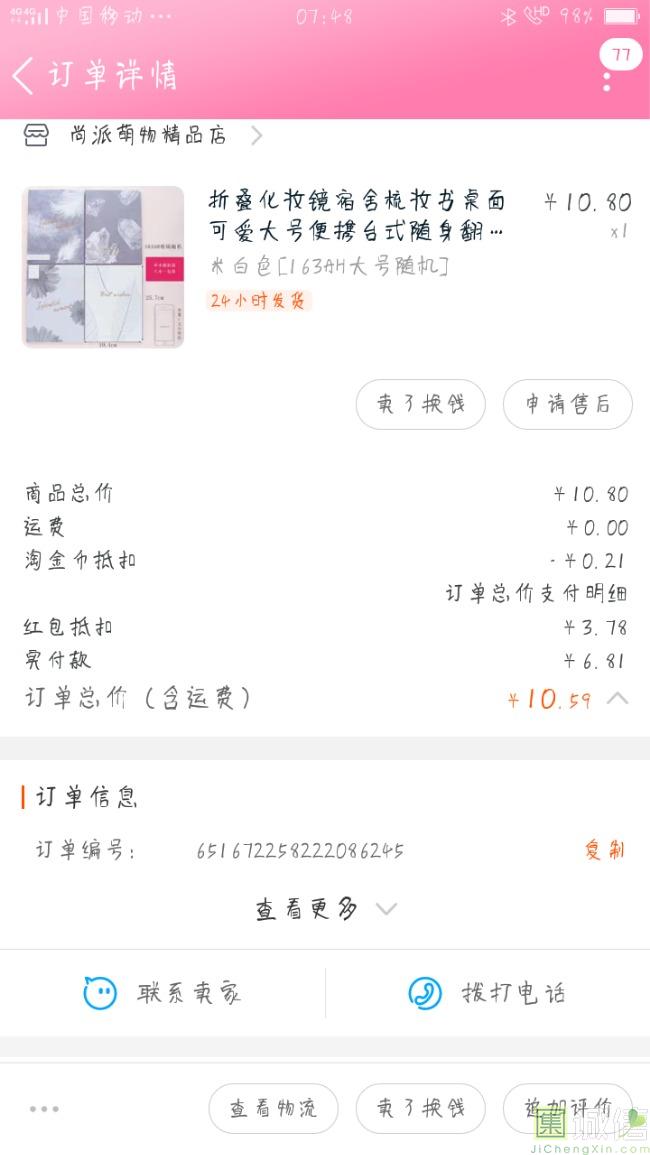The image size is (650, 1155).
Task: Contact the seller via 联系卖家
Action: pos(162,994)
